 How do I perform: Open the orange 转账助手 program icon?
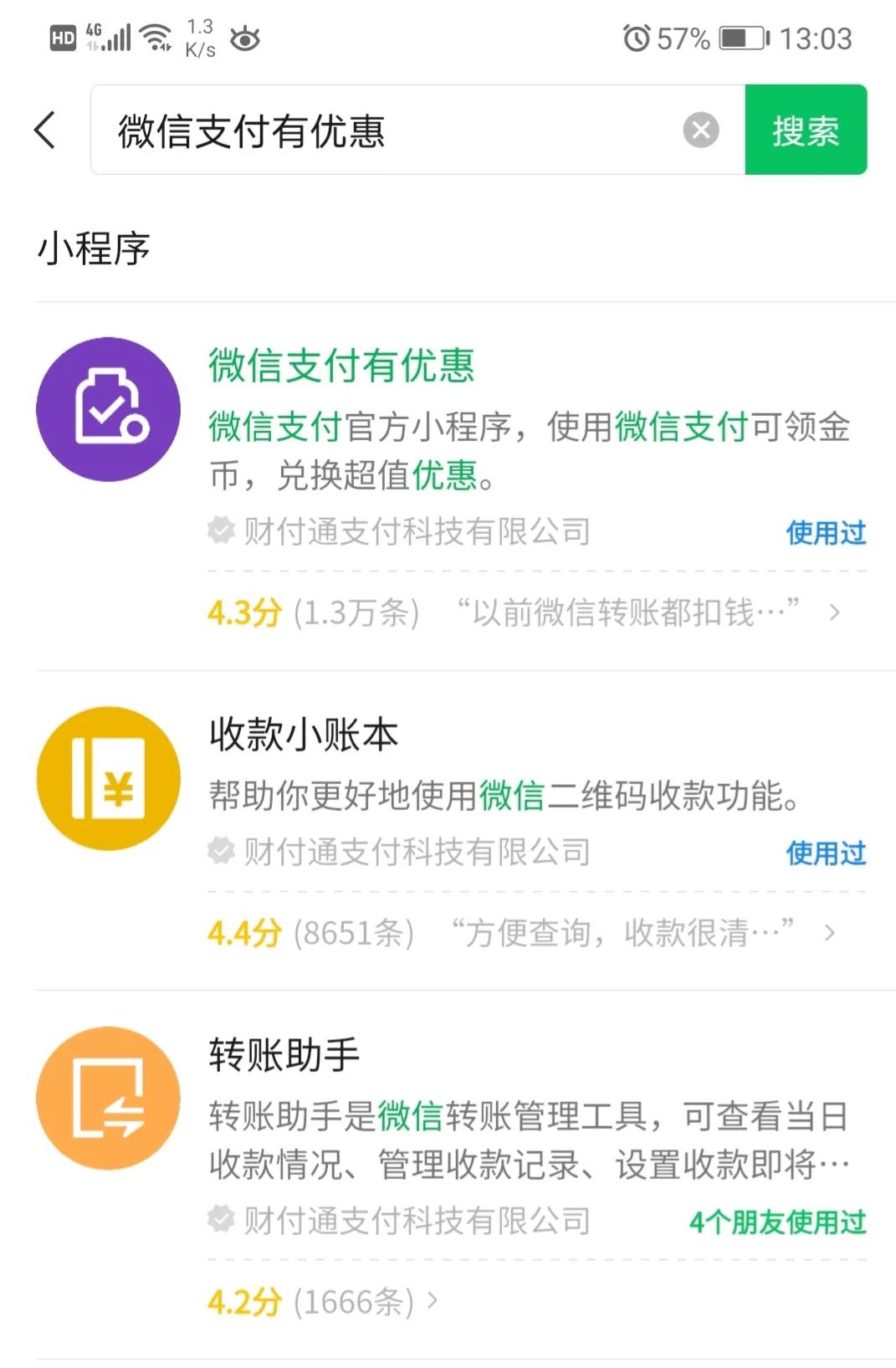[x=108, y=1099]
